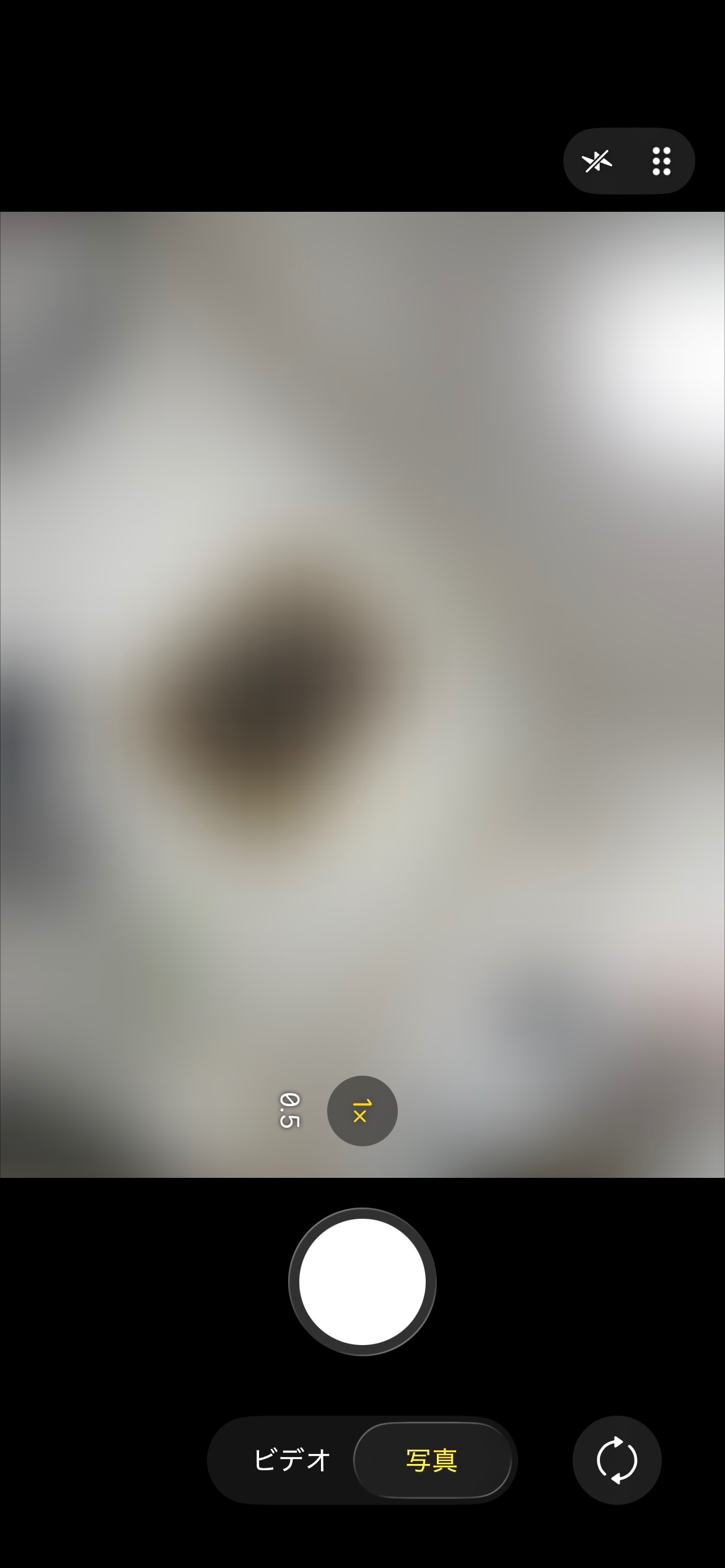Image resolution: width=725 pixels, height=1568 pixels.
Task: Toggle the flash off icon
Action: tap(597, 162)
